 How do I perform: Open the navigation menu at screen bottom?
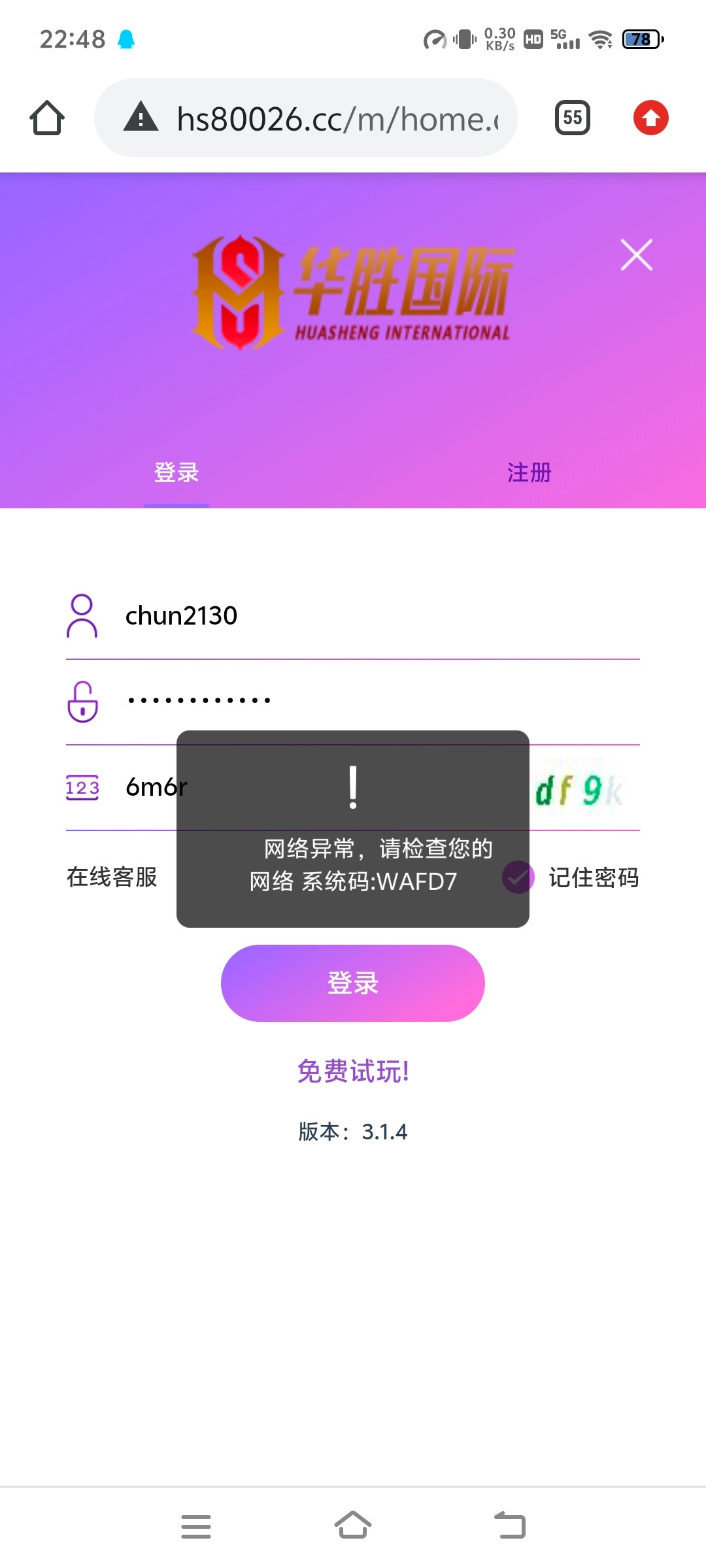195,1526
